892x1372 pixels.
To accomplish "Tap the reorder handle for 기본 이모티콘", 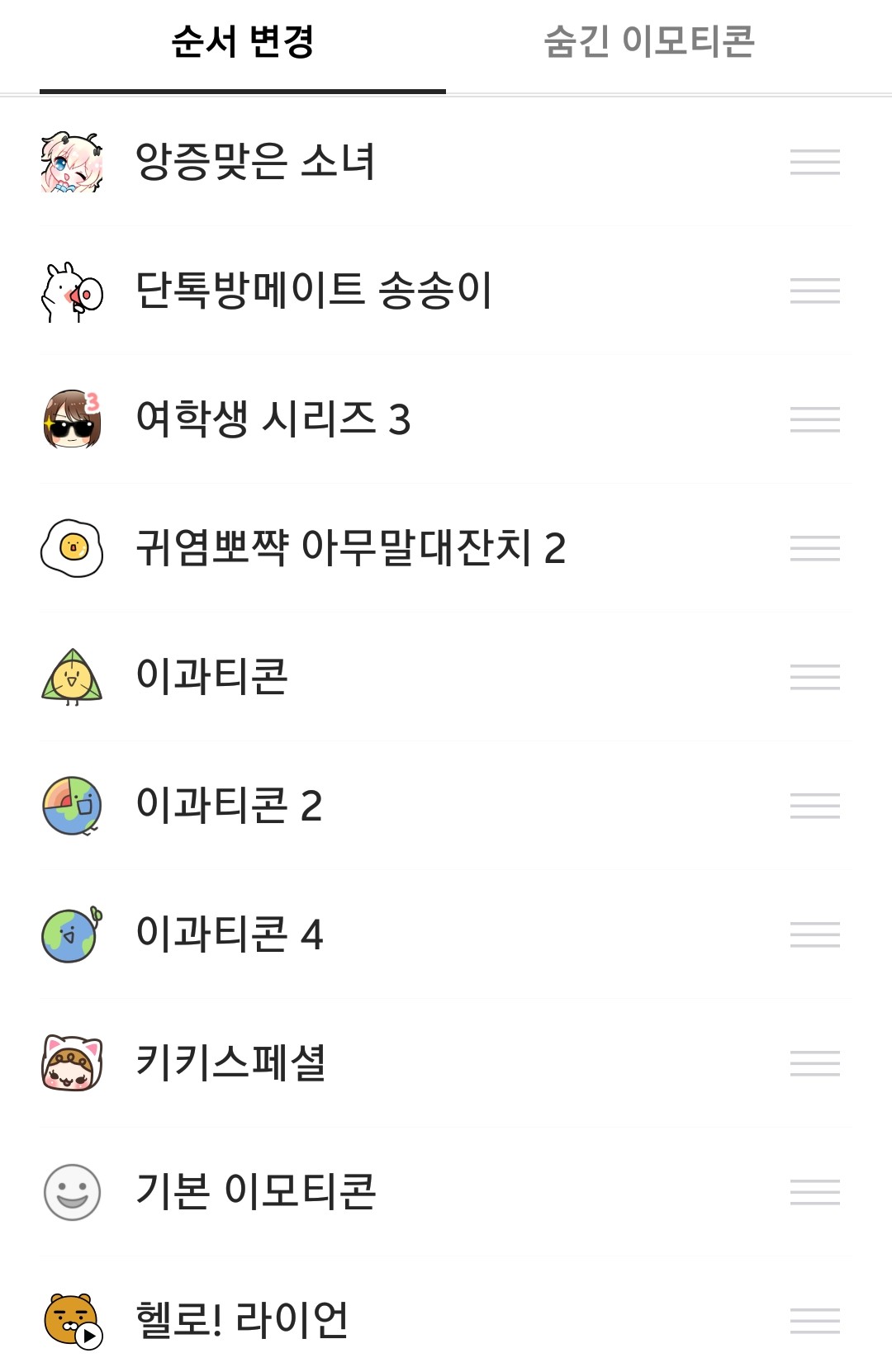I will 814,1192.
